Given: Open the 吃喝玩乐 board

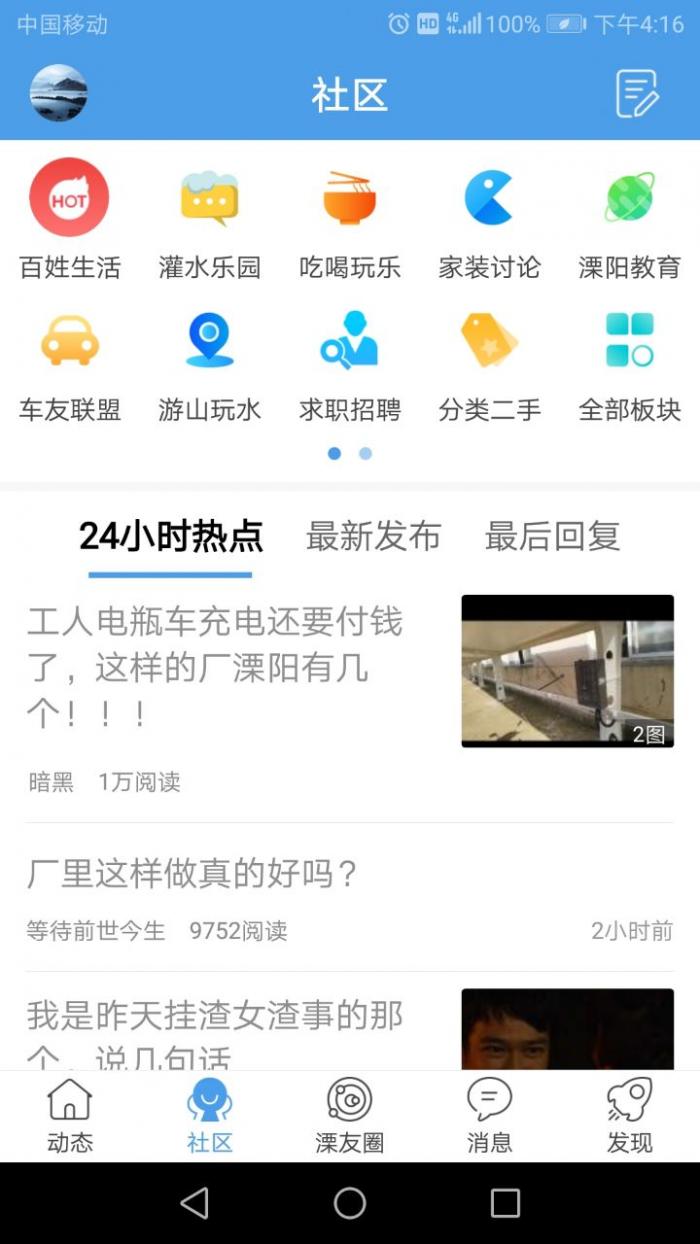Looking at the screenshot, I should point(349,220).
